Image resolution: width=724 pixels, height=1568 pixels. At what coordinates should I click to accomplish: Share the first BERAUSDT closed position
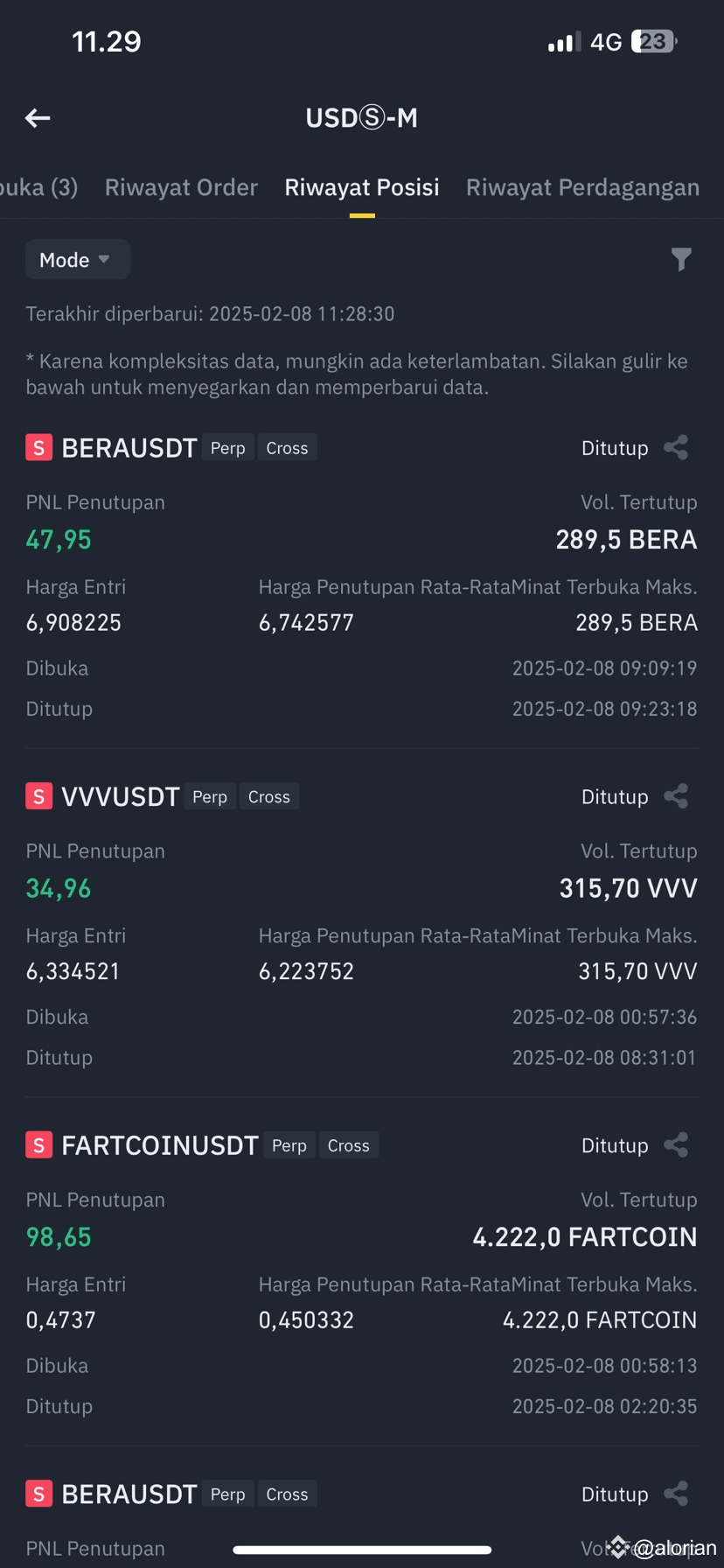click(x=676, y=448)
